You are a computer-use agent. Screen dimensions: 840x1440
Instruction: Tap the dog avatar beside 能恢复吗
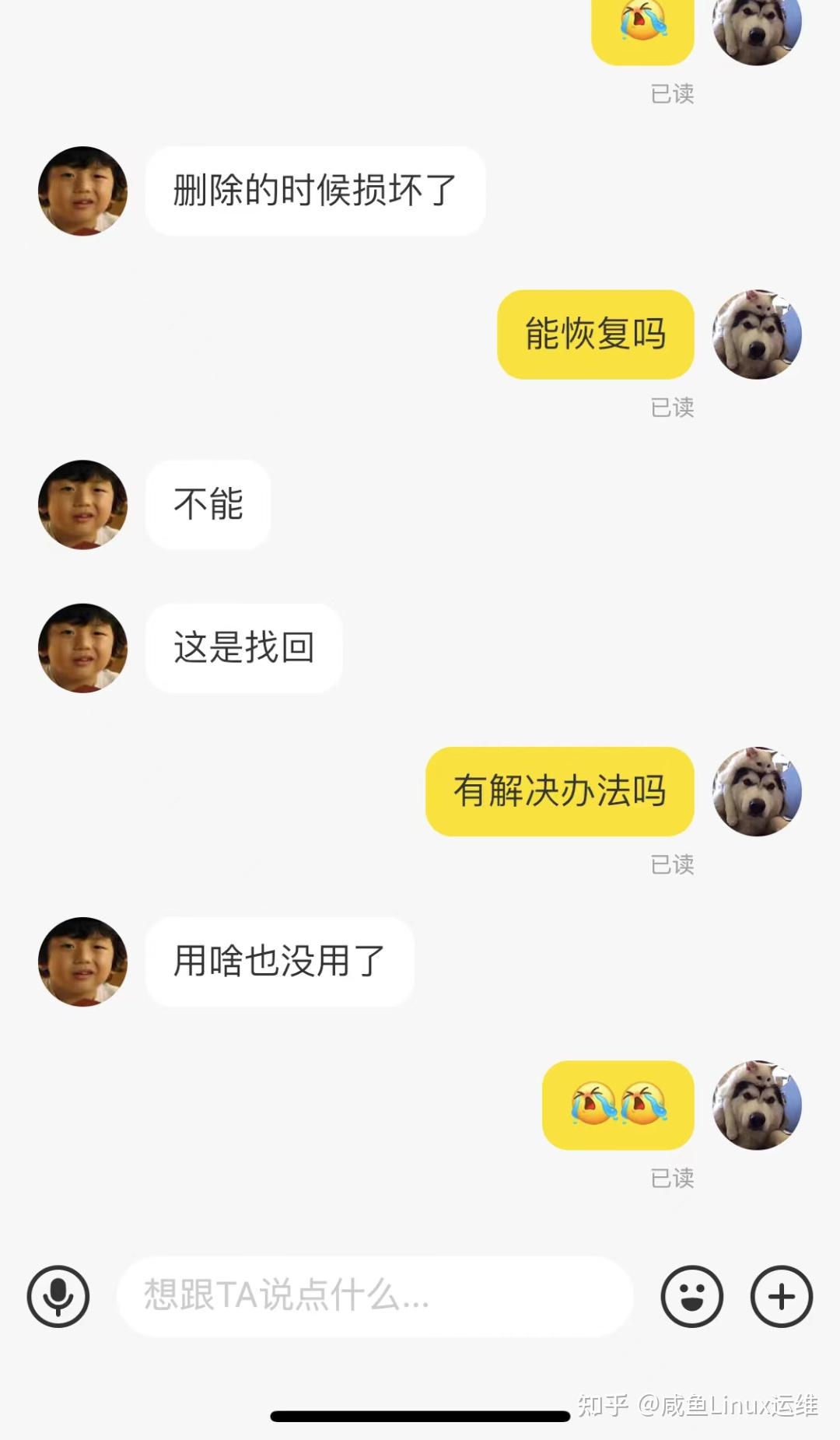757,335
